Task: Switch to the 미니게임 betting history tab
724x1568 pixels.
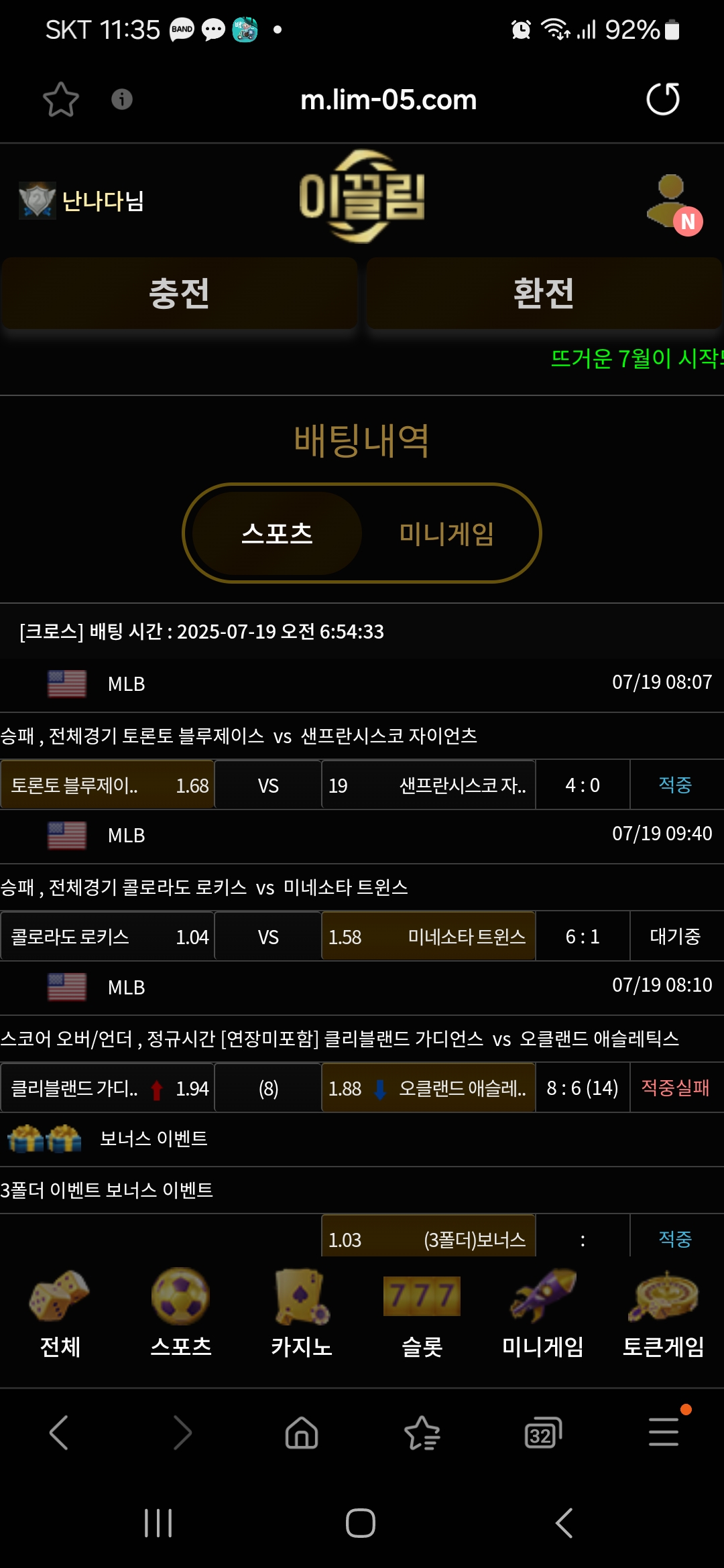Action: 446,534
